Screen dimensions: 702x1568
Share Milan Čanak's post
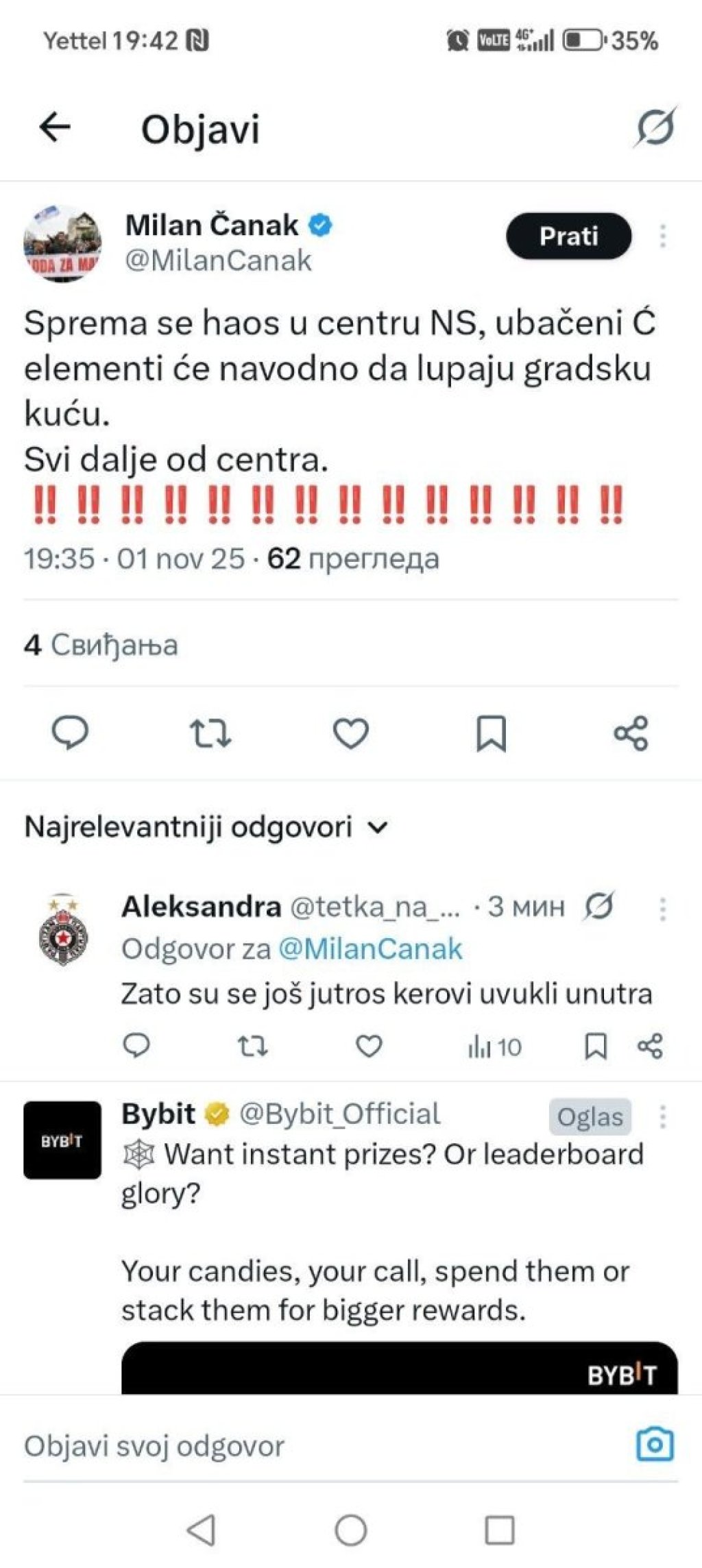(631, 733)
